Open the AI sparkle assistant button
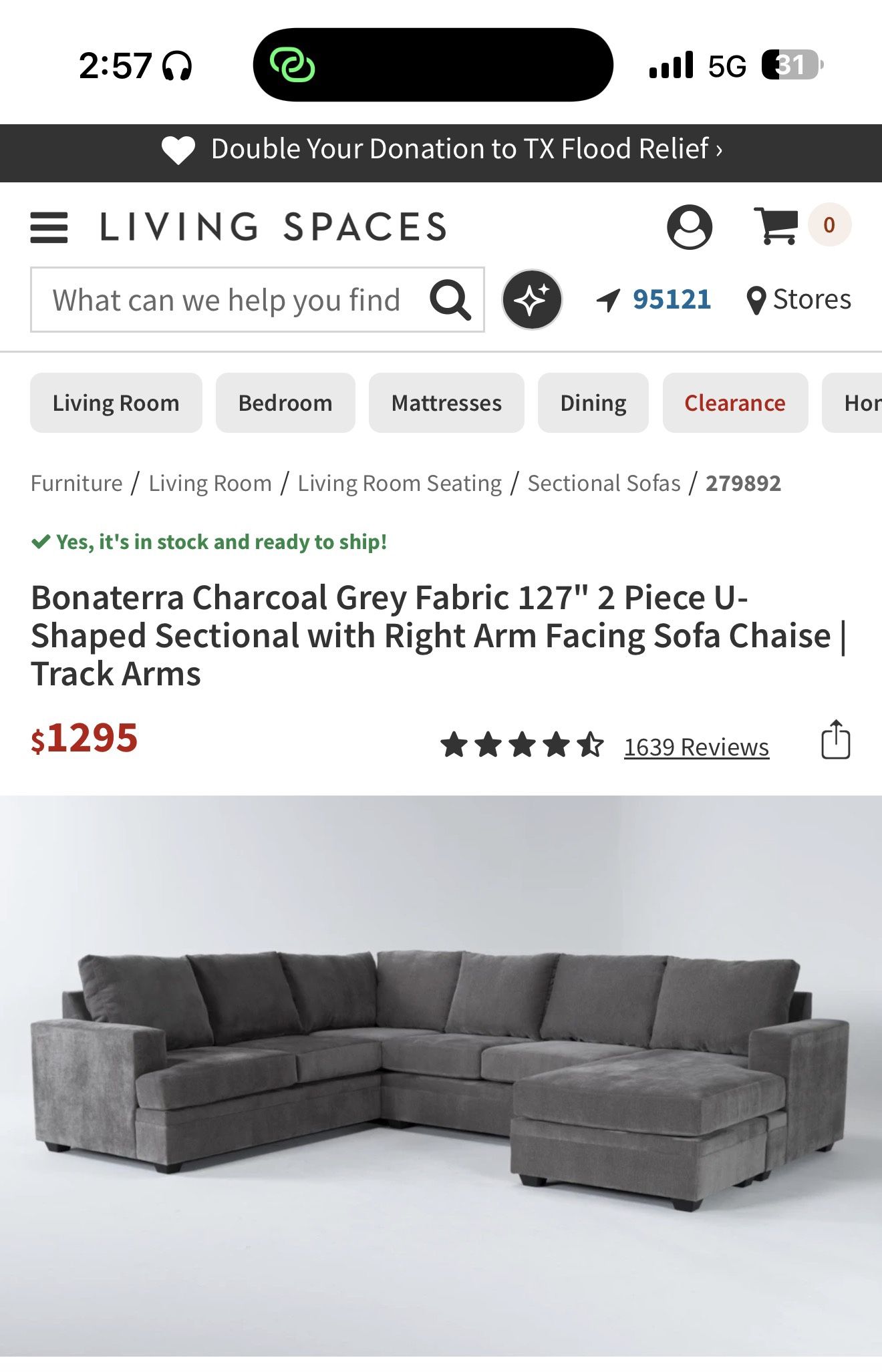 [532, 300]
